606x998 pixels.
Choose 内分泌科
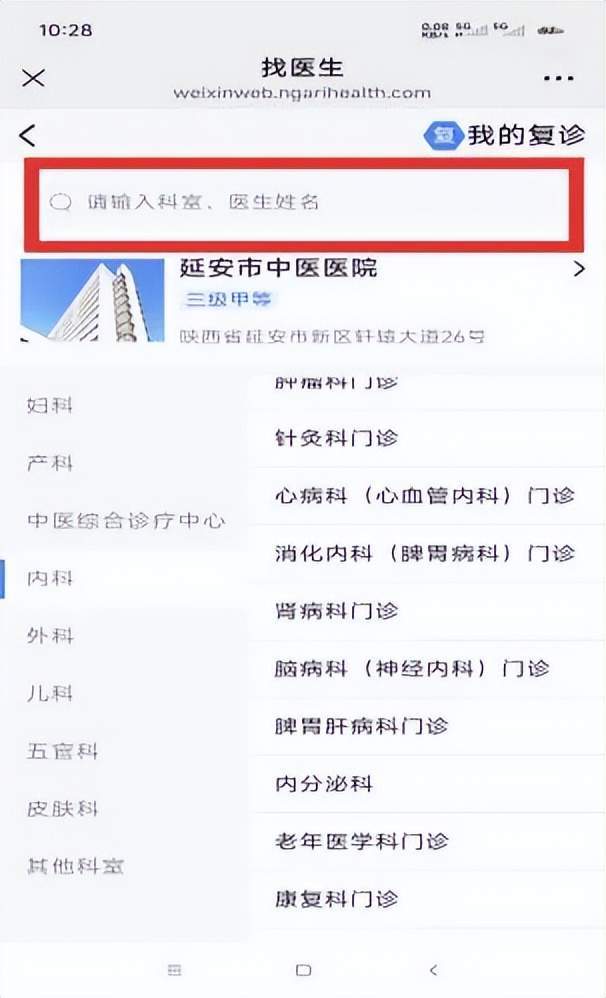(x=323, y=784)
